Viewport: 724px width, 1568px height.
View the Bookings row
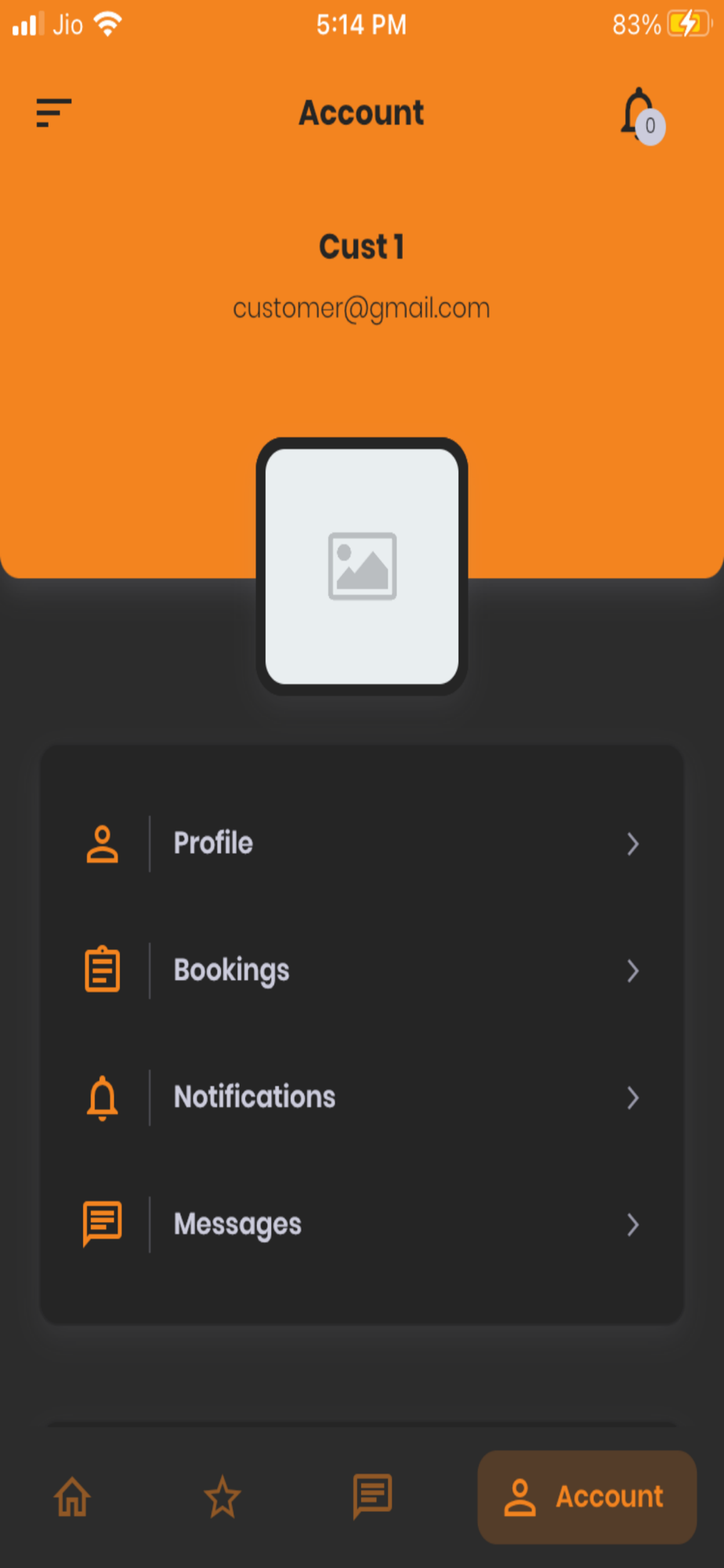(x=362, y=971)
